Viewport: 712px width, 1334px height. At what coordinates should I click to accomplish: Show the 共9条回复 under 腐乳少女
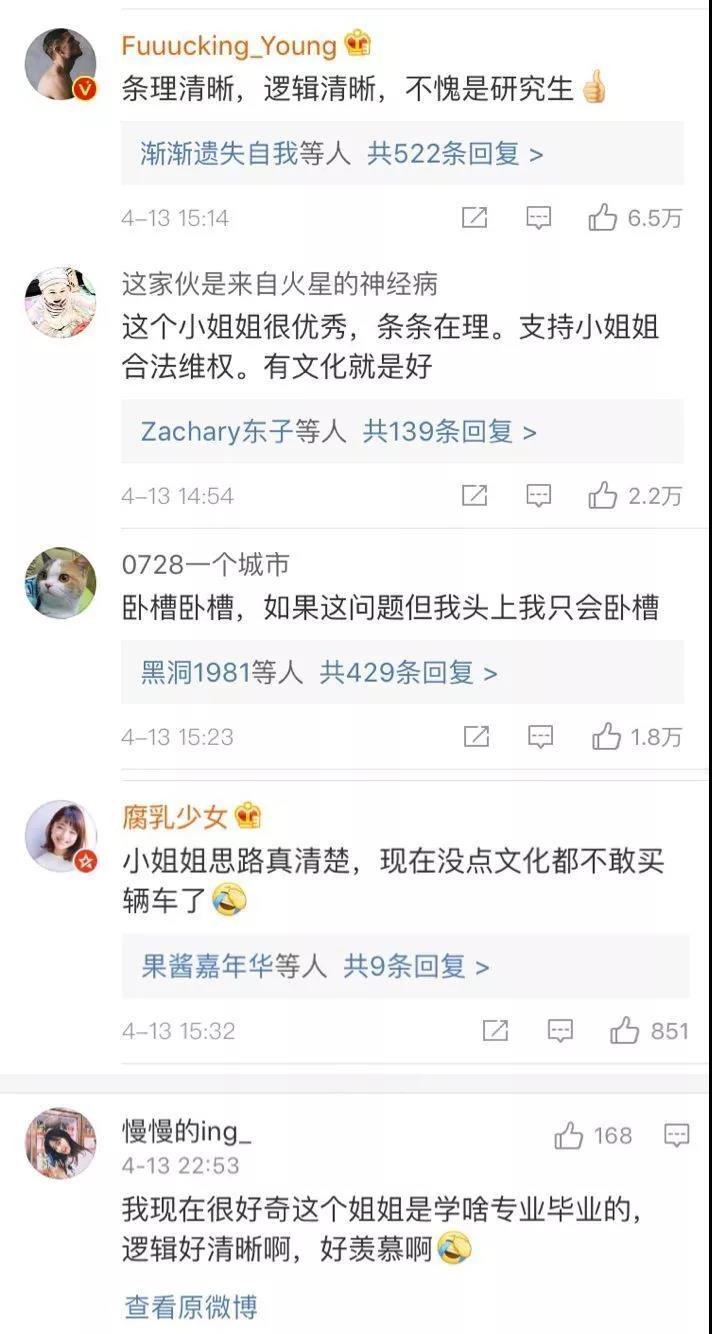[x=417, y=967]
